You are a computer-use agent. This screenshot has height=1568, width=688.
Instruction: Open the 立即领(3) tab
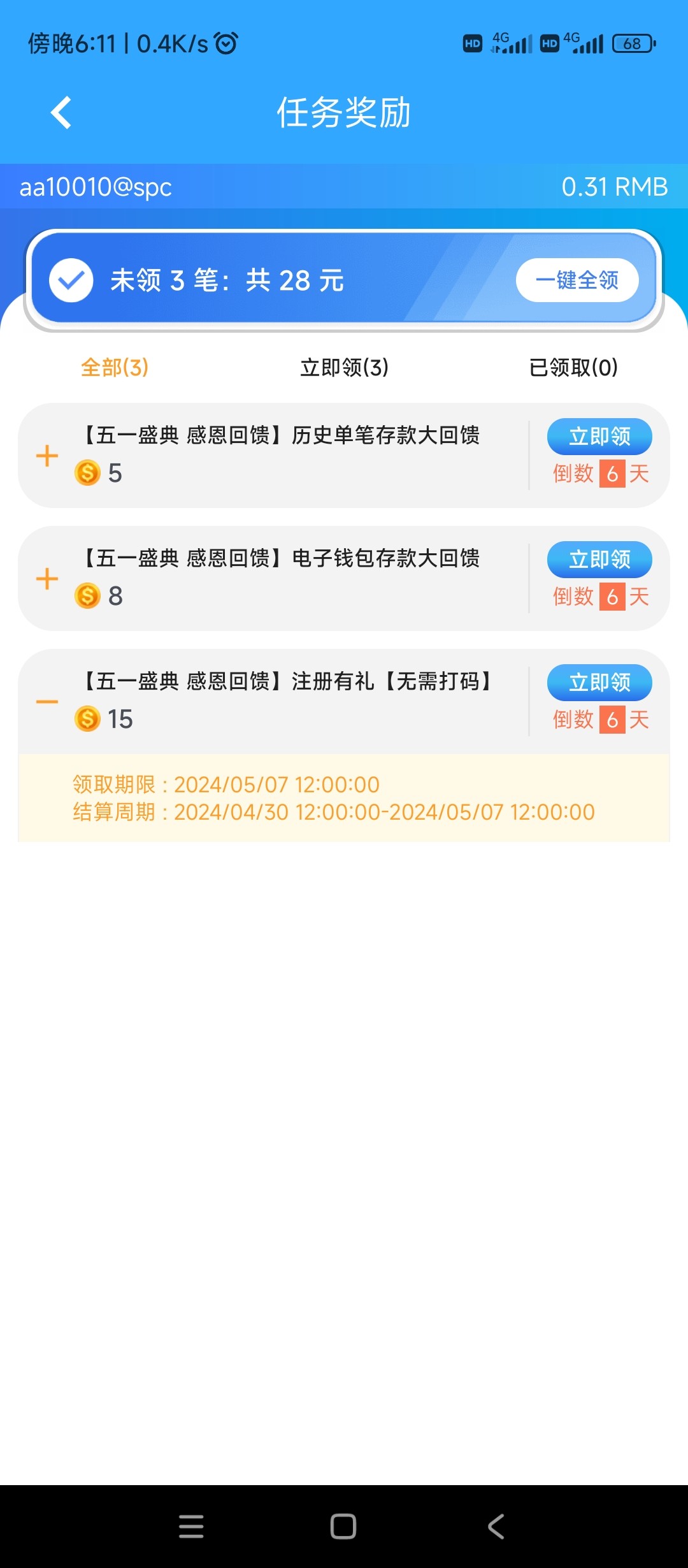pos(343,368)
